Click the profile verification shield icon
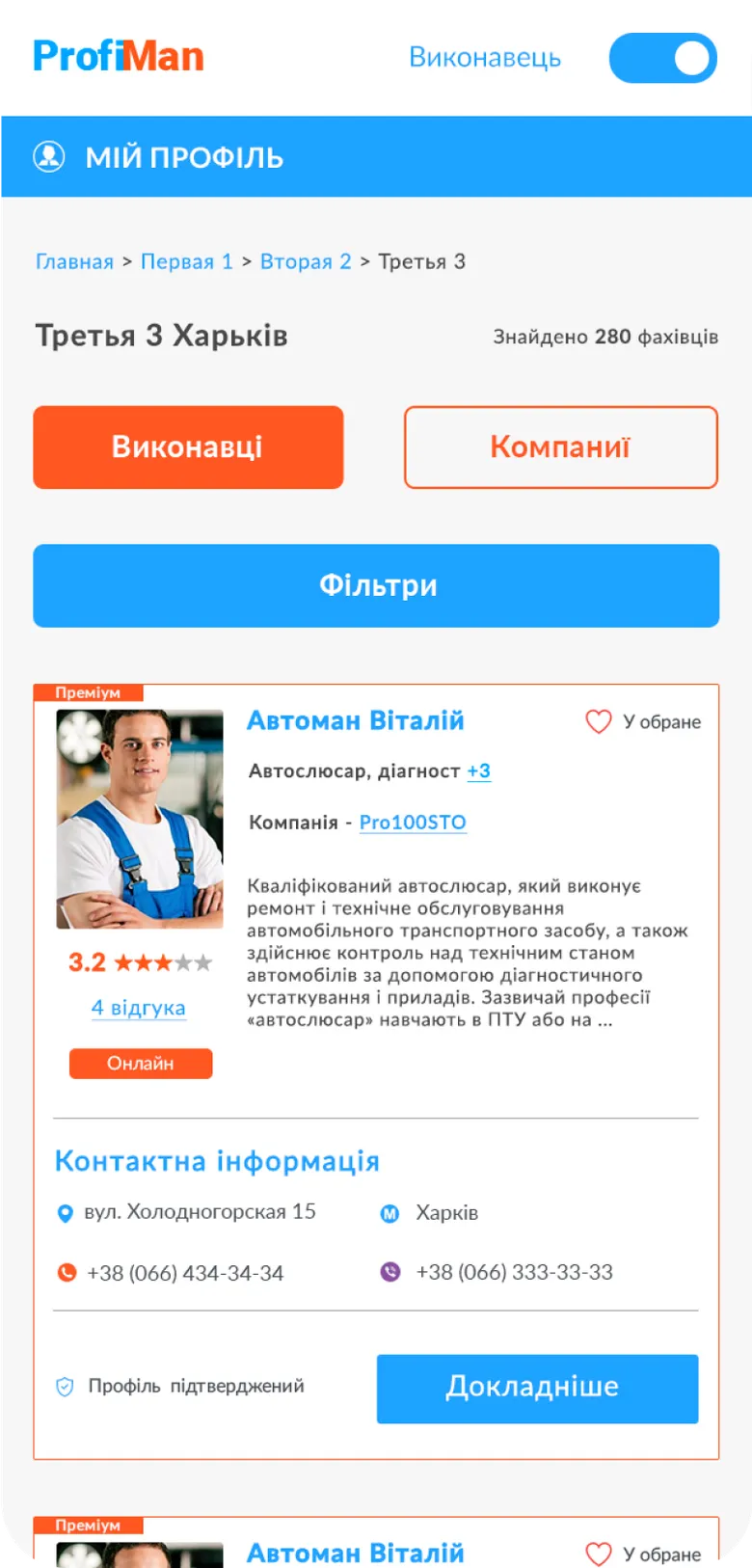 click(64, 1388)
